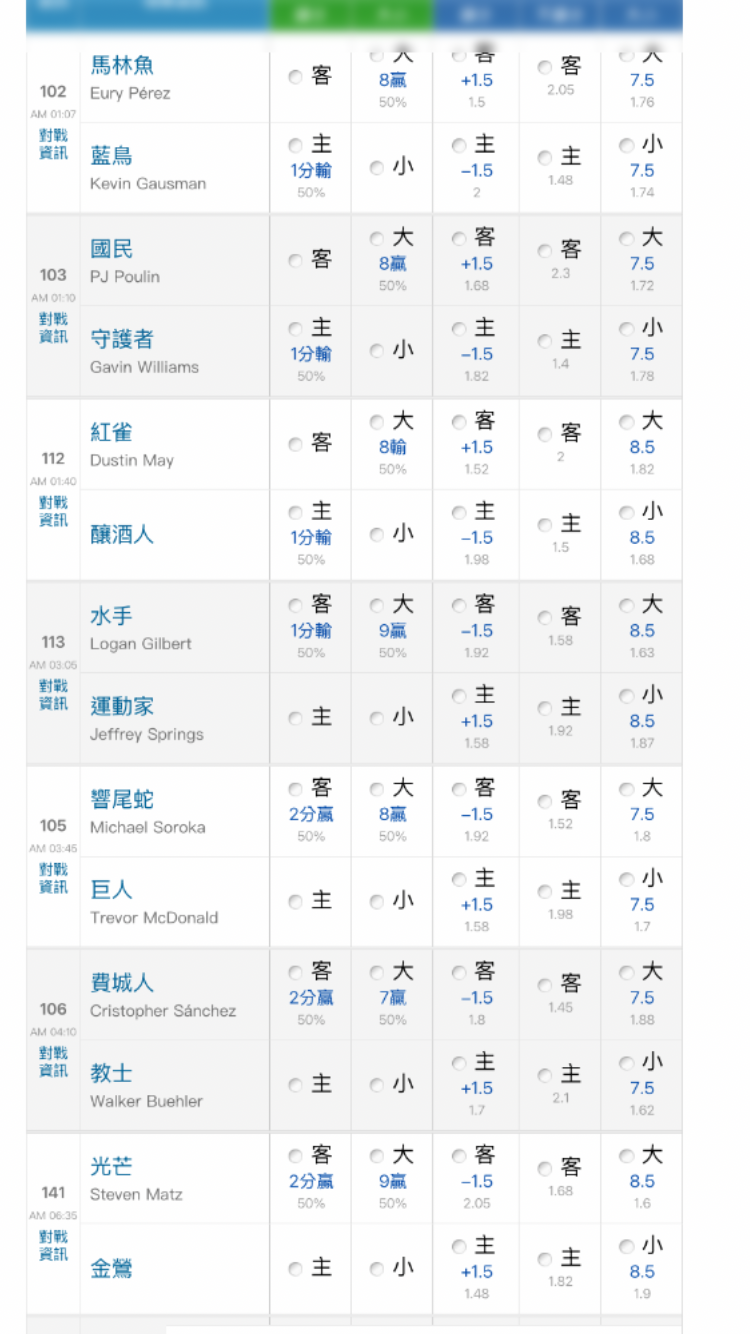This screenshot has width=750, height=1334.
Task: Choose 主 1分輸 for 守護者
Action: point(310,351)
